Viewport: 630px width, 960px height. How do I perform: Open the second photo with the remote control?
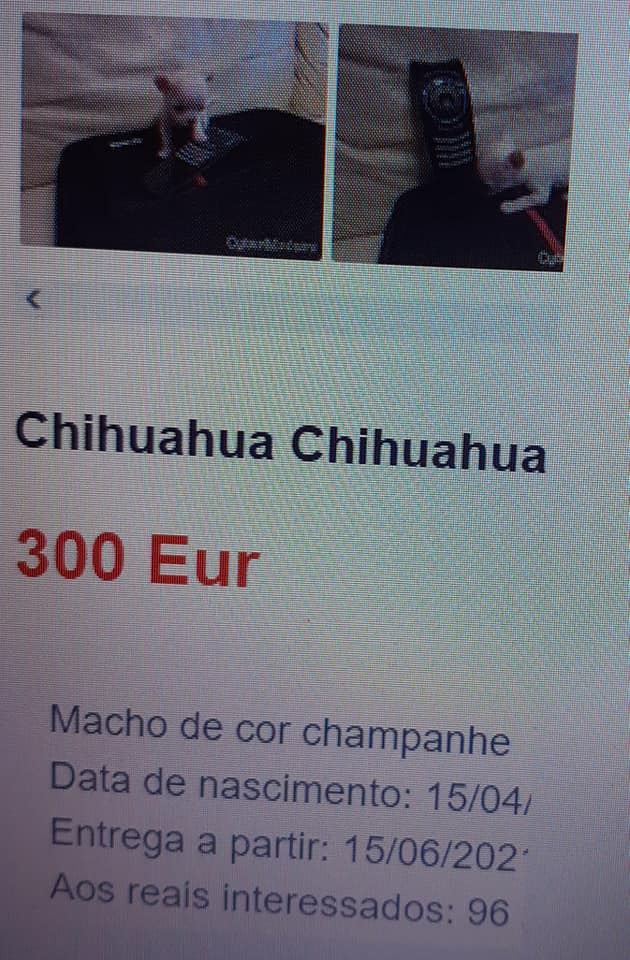tap(455, 148)
